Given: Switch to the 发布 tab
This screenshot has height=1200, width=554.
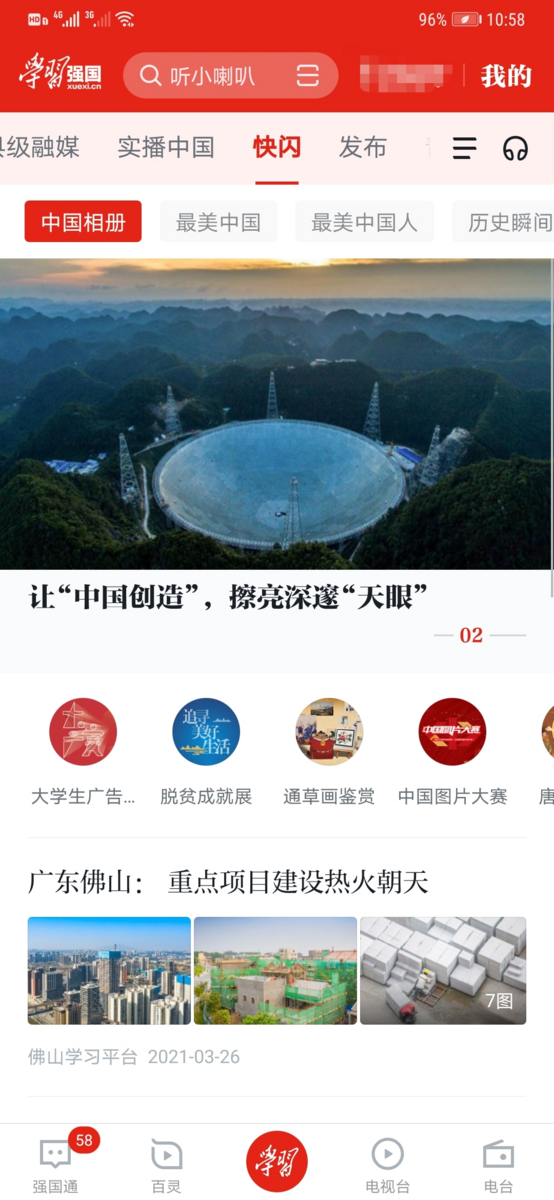Looking at the screenshot, I should pos(363,148).
